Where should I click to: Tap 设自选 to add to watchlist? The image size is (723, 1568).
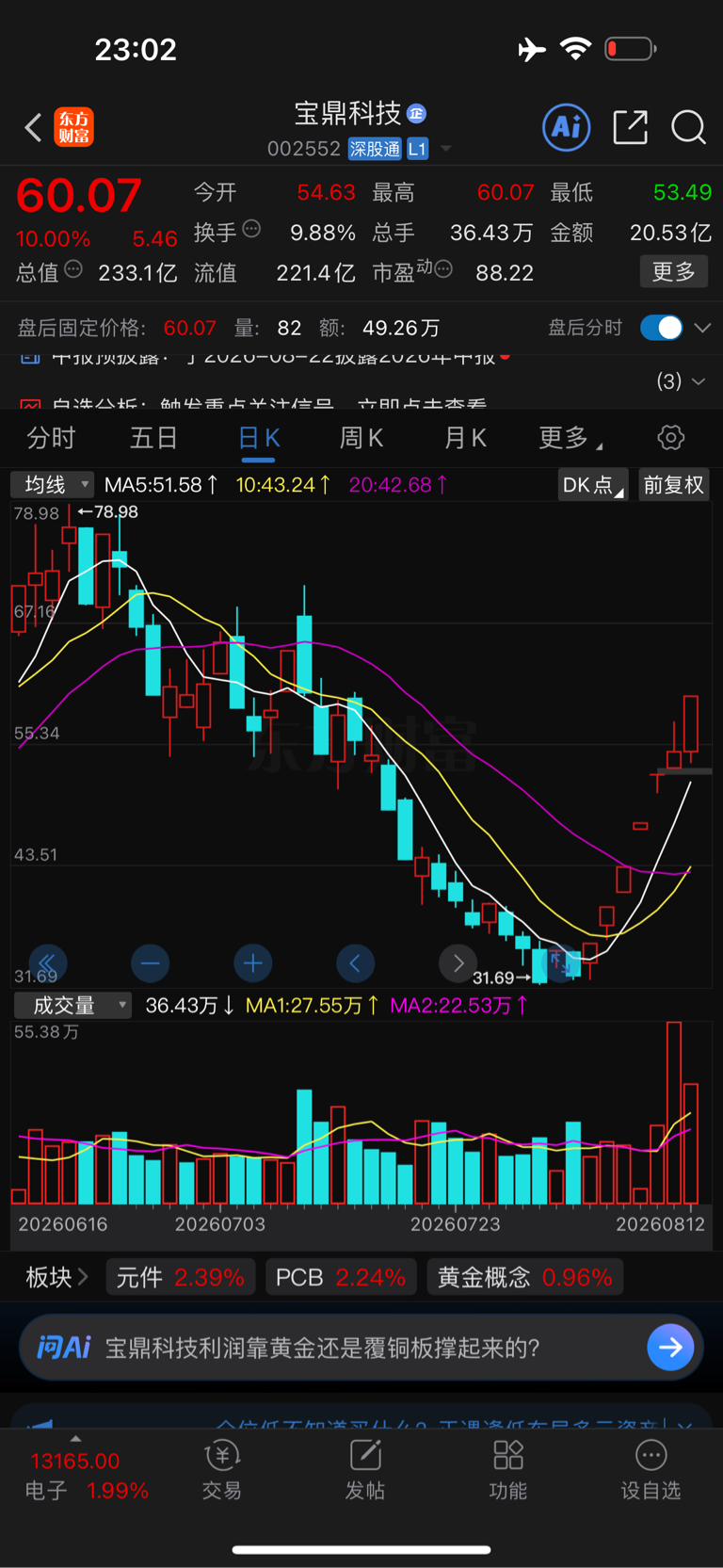pyautogui.click(x=651, y=1469)
